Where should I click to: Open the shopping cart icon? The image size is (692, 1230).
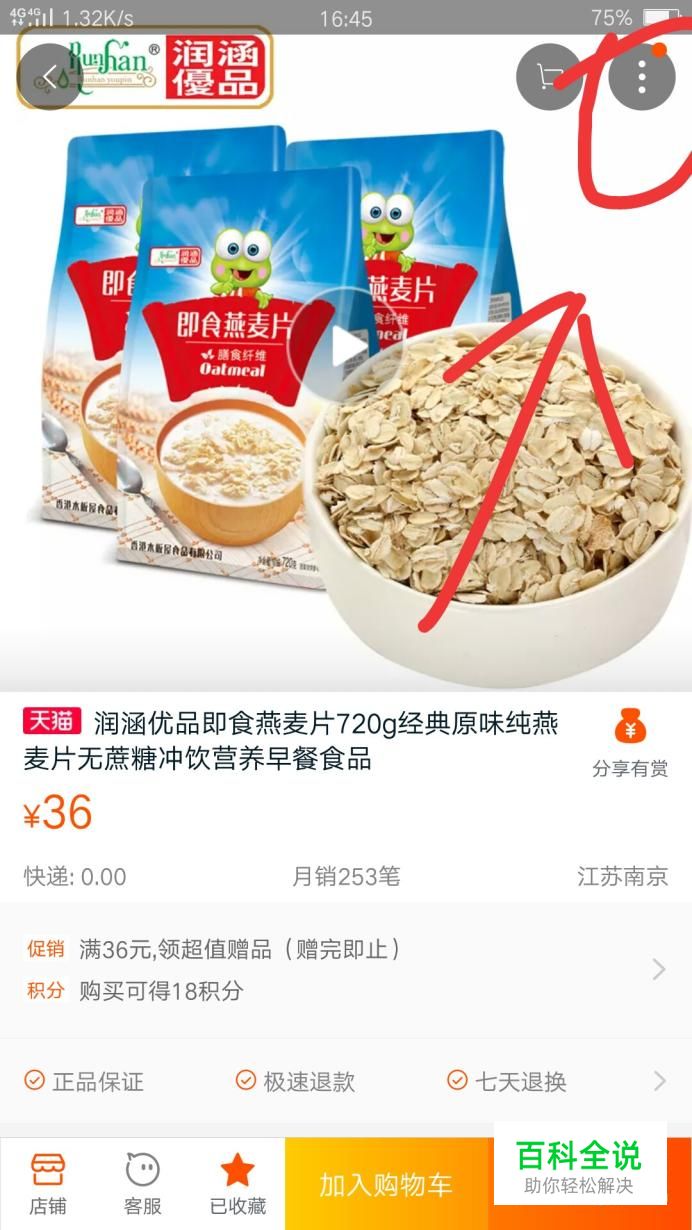[x=549, y=77]
